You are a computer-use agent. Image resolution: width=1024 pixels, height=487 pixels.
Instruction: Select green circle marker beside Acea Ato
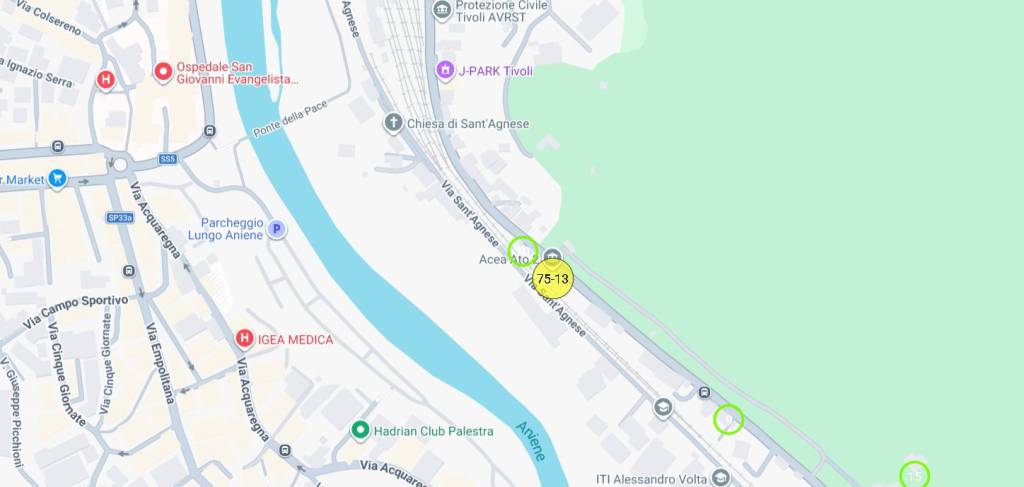coord(523,251)
